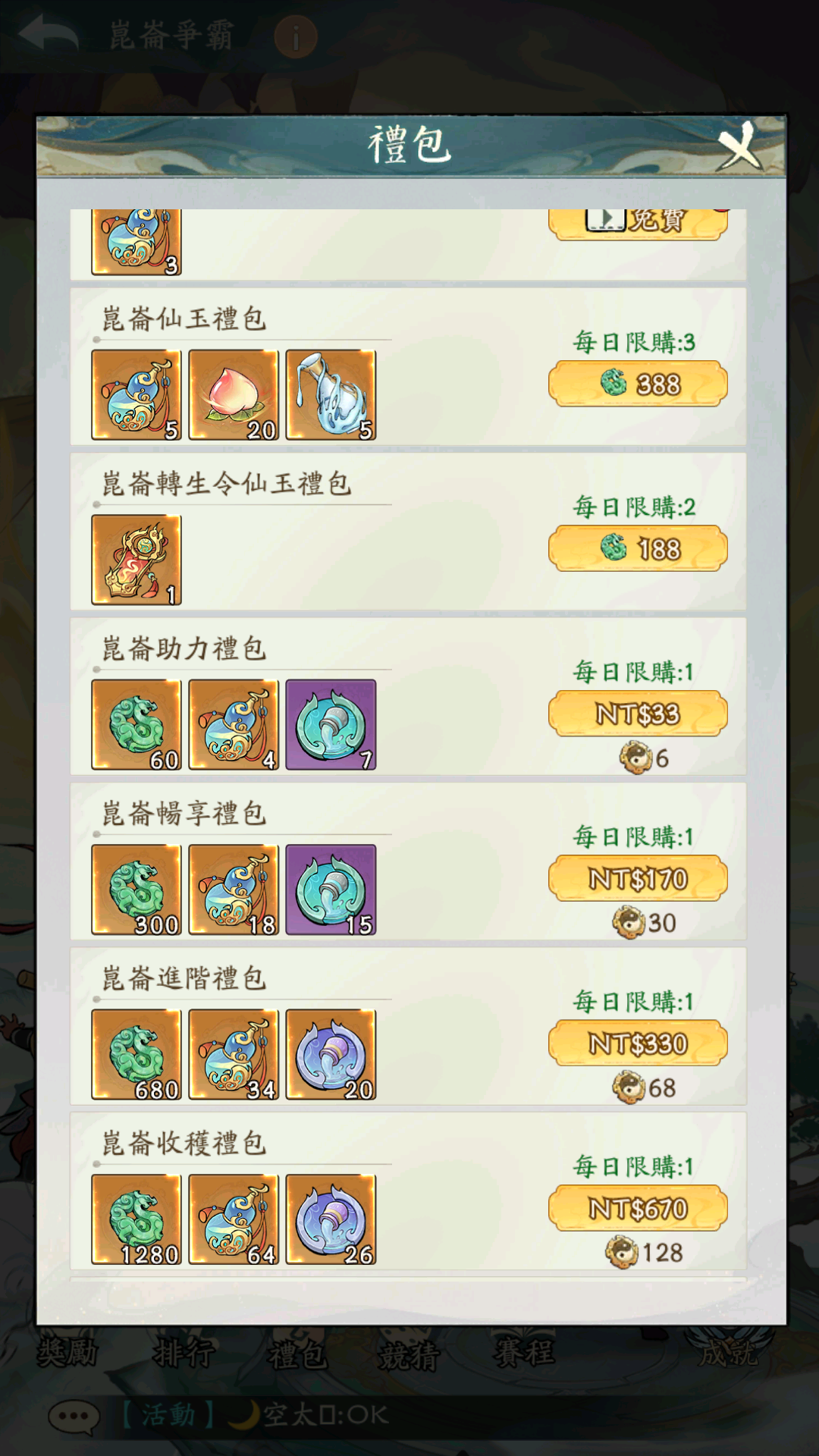
Task: View the 20 vase item in 崑崙進階禮包
Action: (331, 1054)
